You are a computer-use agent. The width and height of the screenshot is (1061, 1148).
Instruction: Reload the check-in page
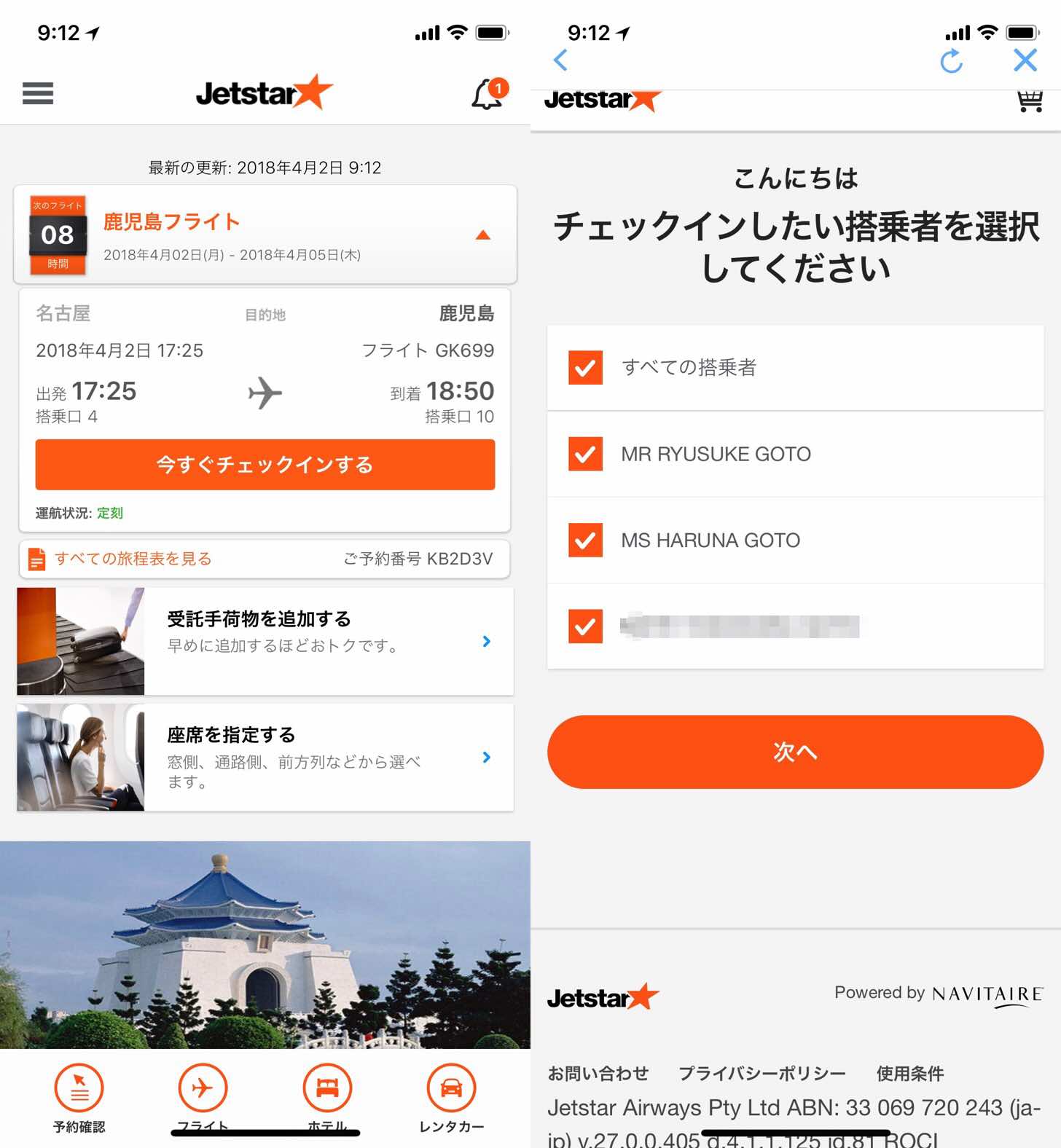951,61
